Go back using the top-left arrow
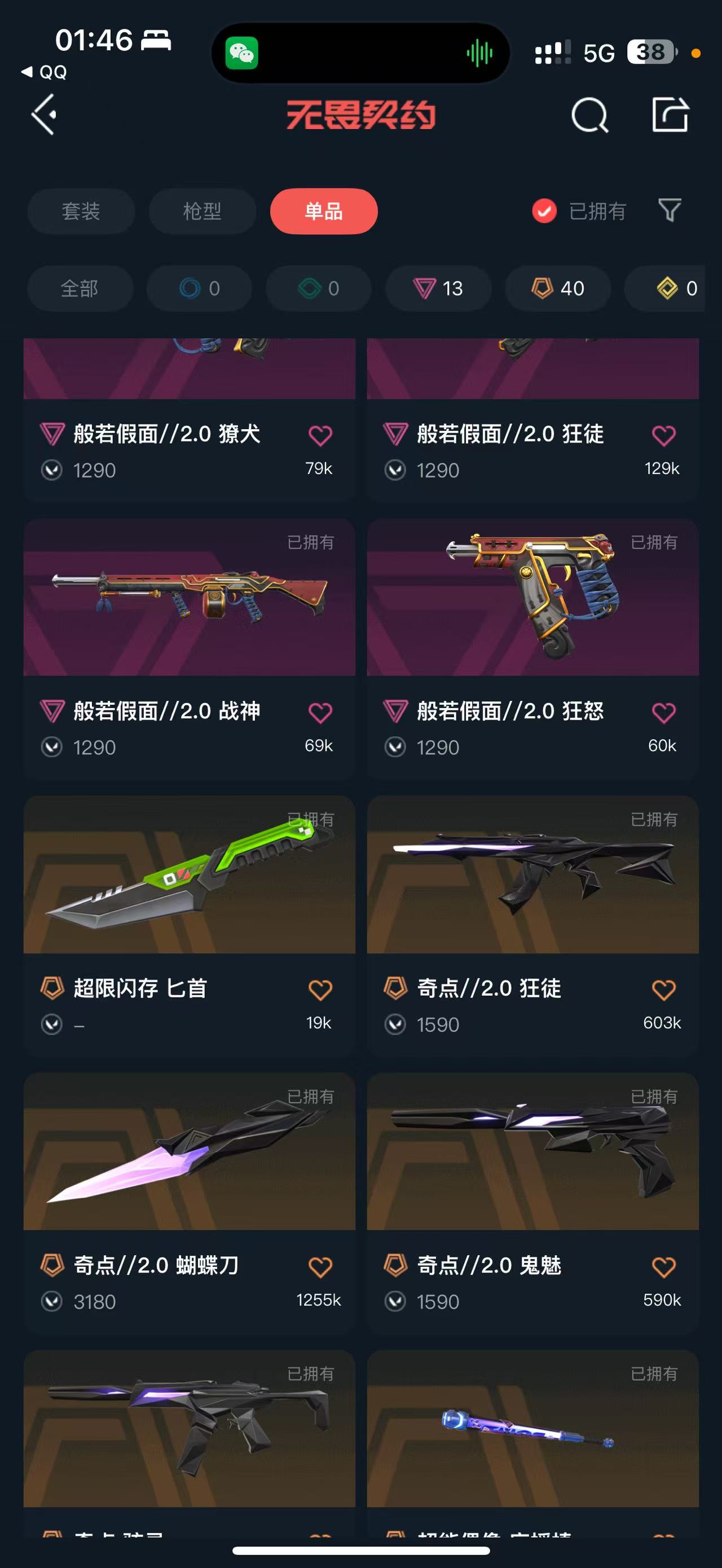This screenshot has height=1568, width=722. click(45, 114)
